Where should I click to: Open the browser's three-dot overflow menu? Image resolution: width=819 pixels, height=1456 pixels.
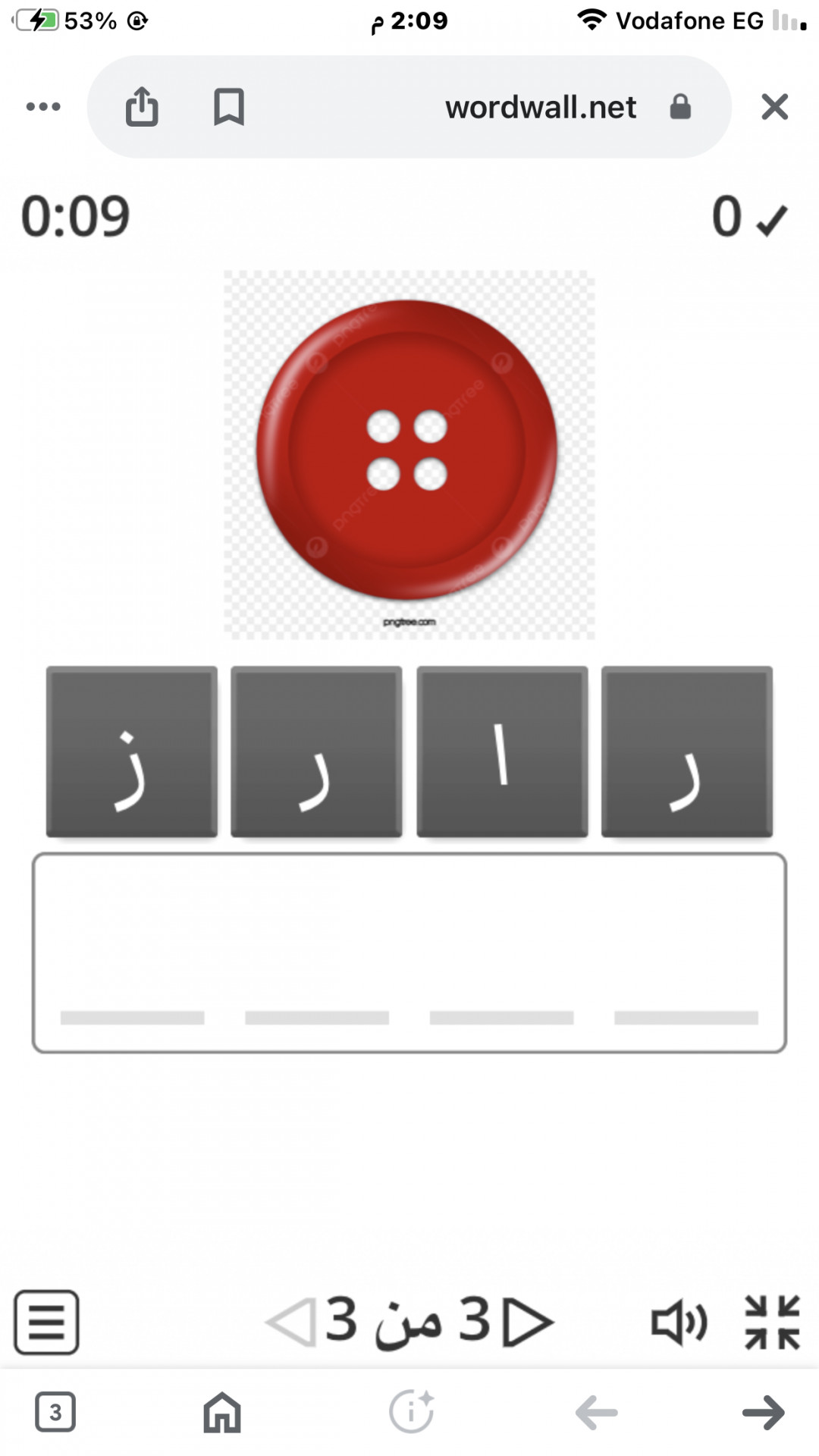[43, 107]
